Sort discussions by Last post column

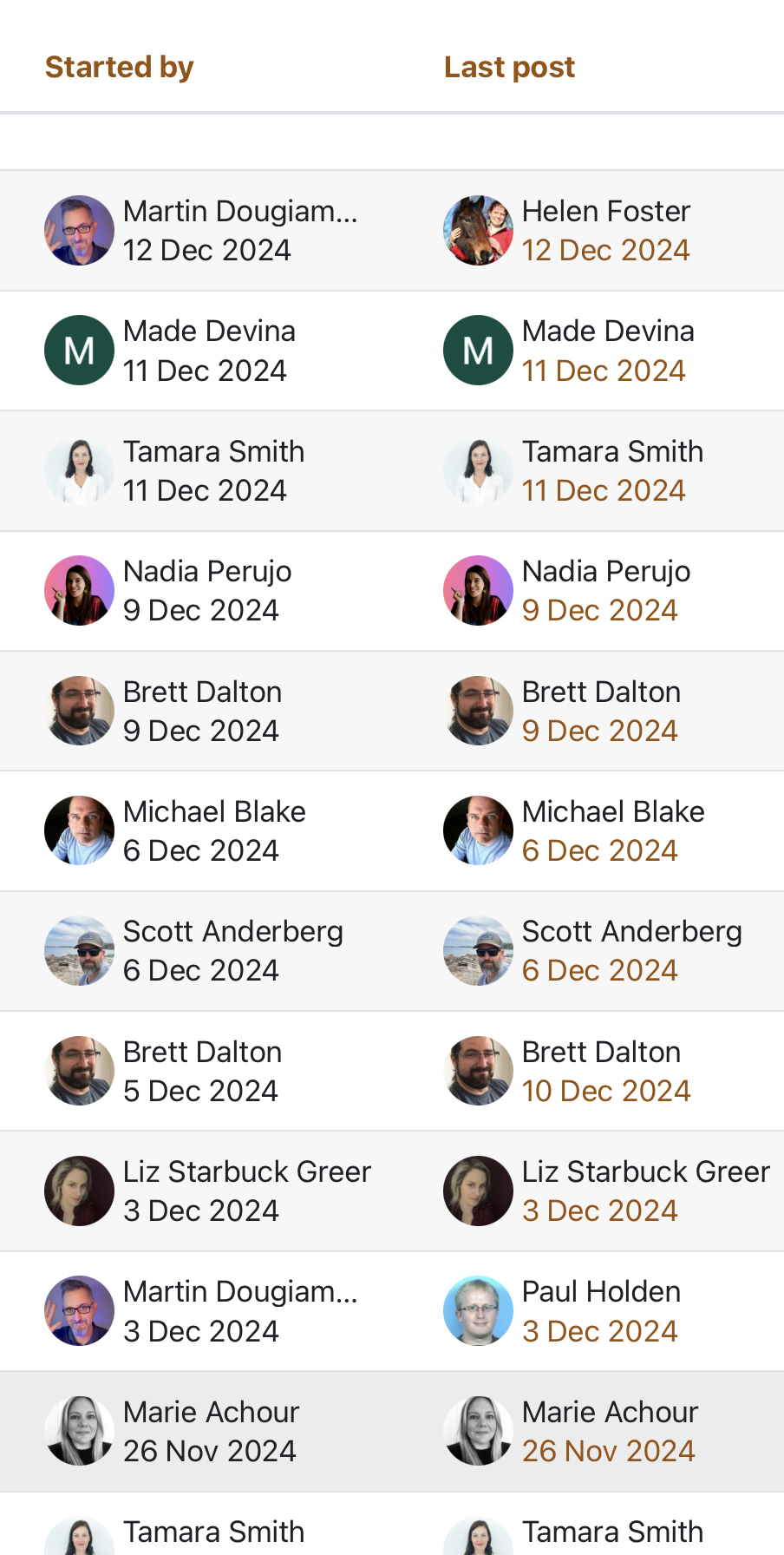[509, 67]
